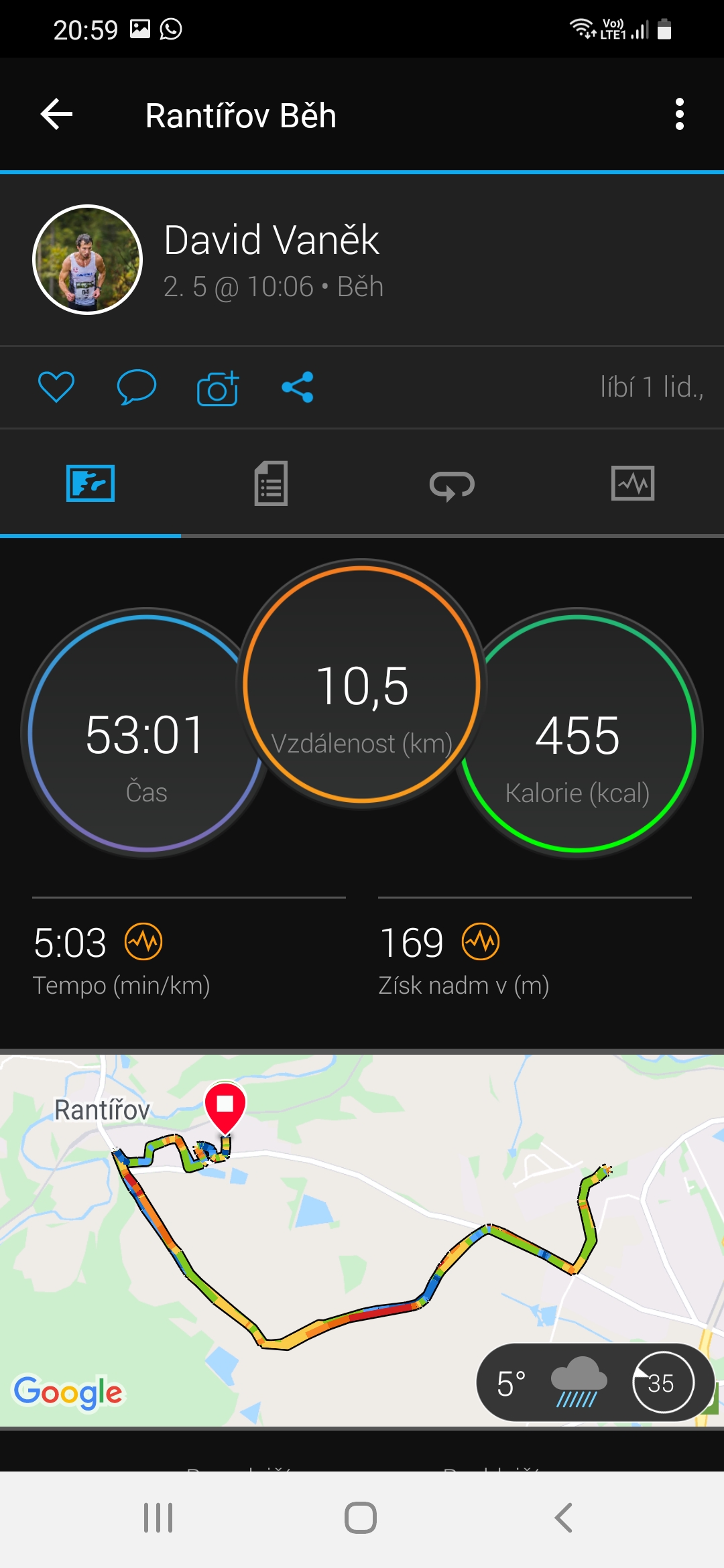Open the three-dot overflow menu
The width and height of the screenshot is (724, 1568).
[680, 115]
